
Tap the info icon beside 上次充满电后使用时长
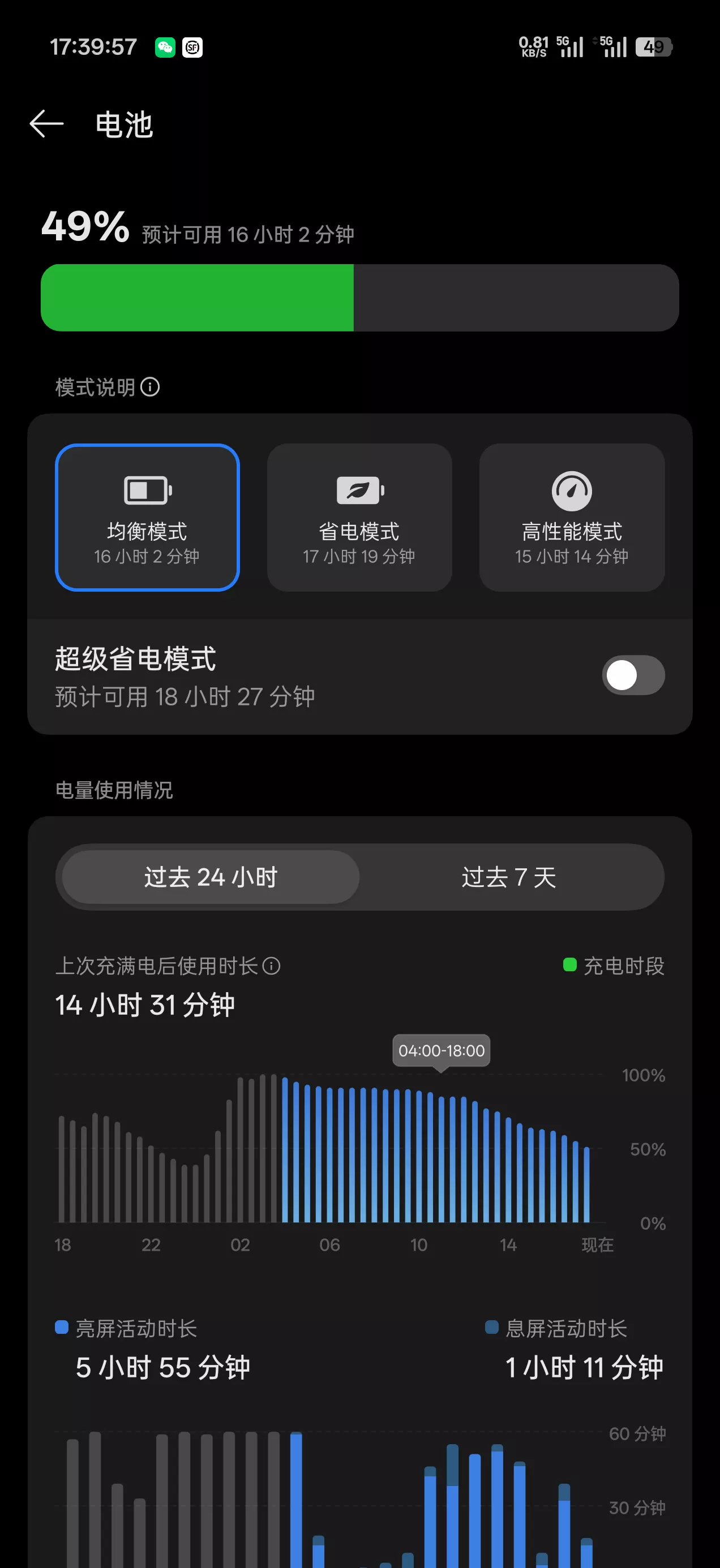tap(272, 966)
